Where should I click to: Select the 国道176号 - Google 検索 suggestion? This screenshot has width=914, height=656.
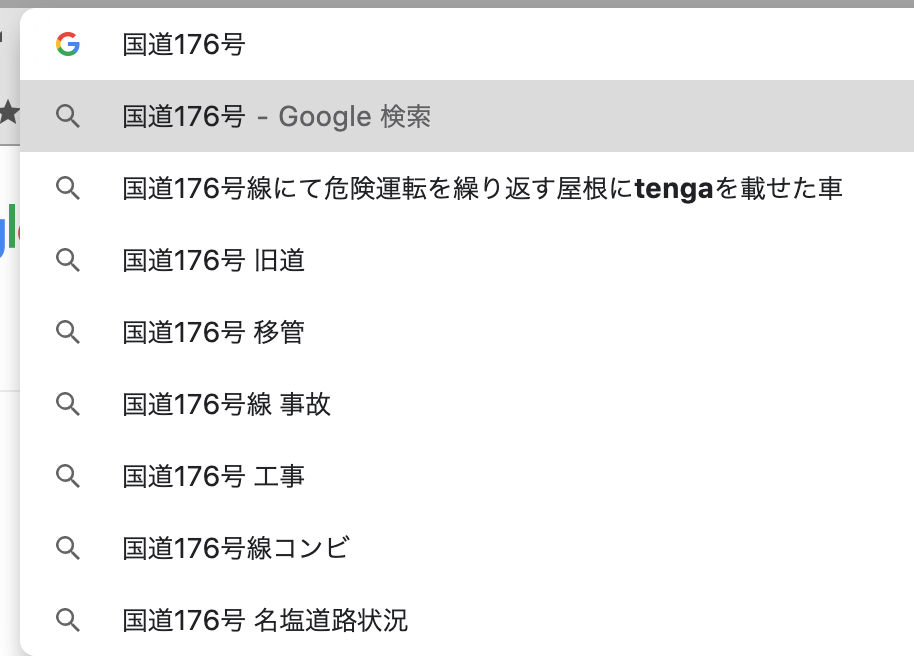point(277,116)
